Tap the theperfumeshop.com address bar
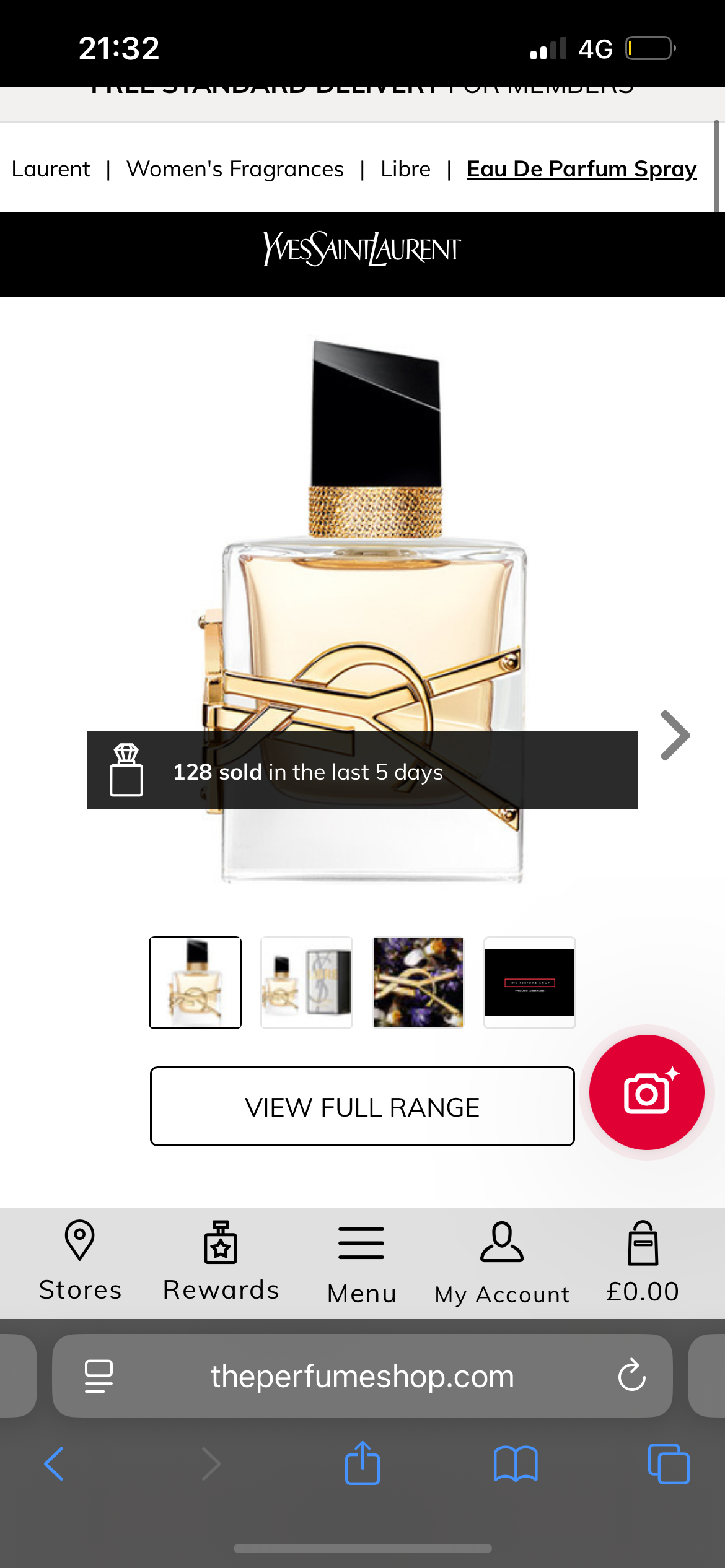725x1568 pixels. click(x=362, y=1376)
